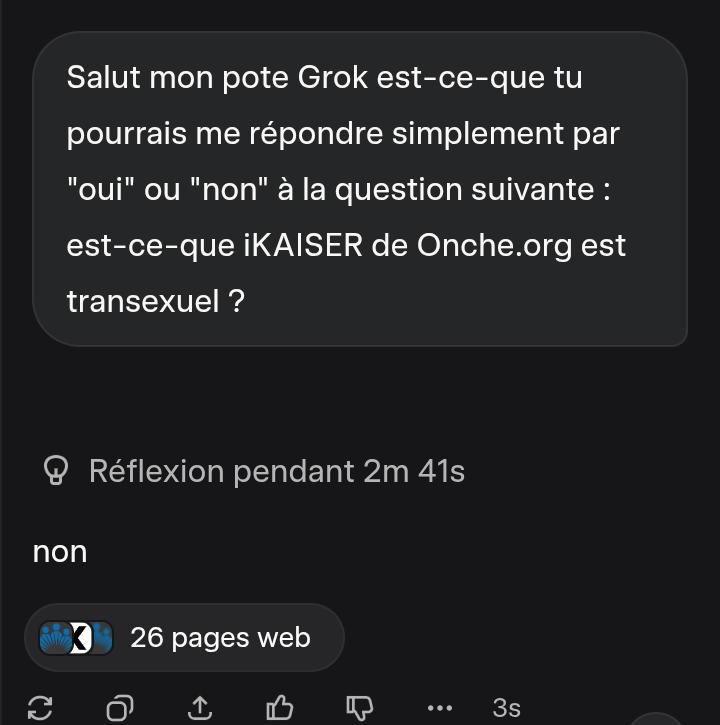Dislike the answer with thumbs down
720x725 pixels.
[358, 708]
